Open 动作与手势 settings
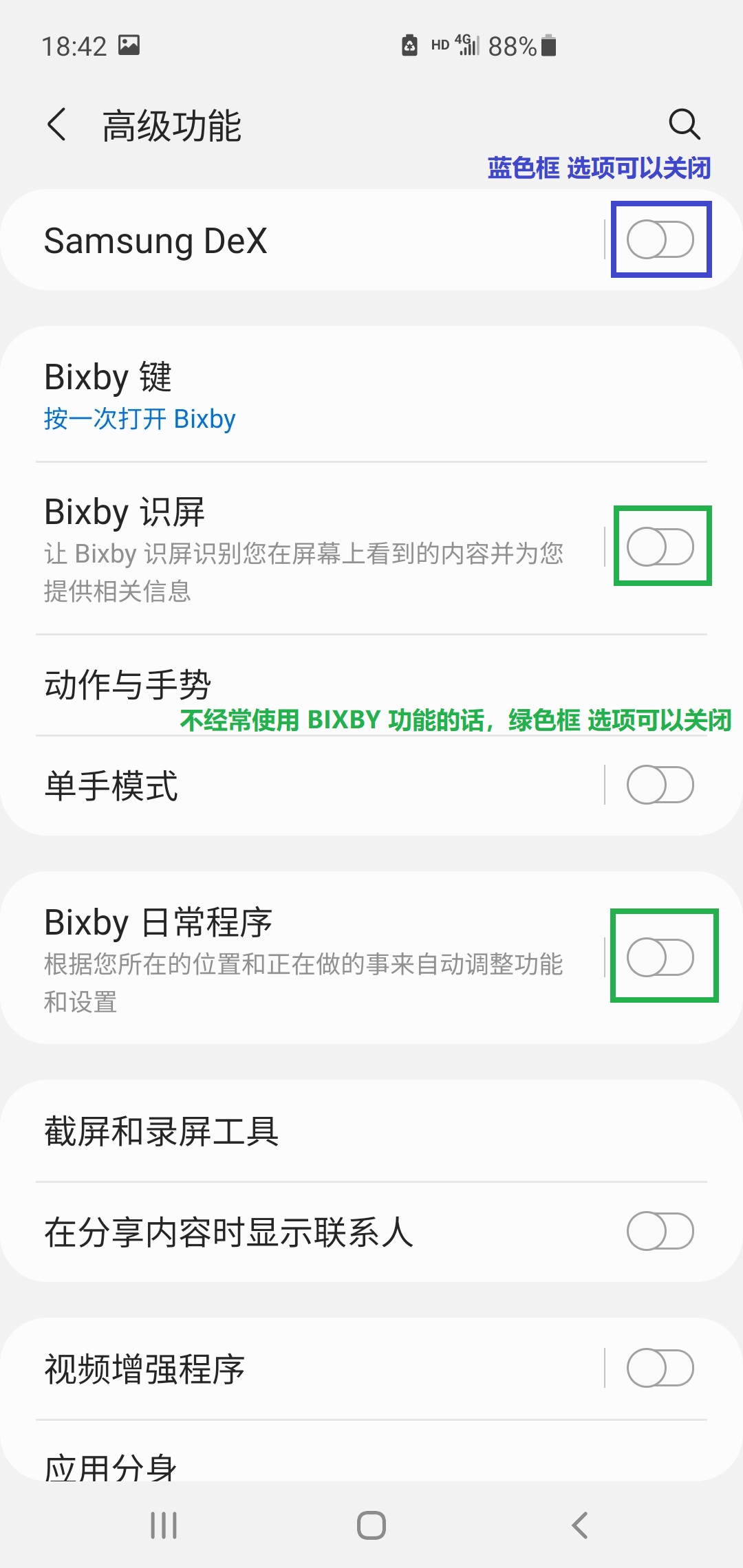Screen dimensions: 743x1568 [x=371, y=685]
